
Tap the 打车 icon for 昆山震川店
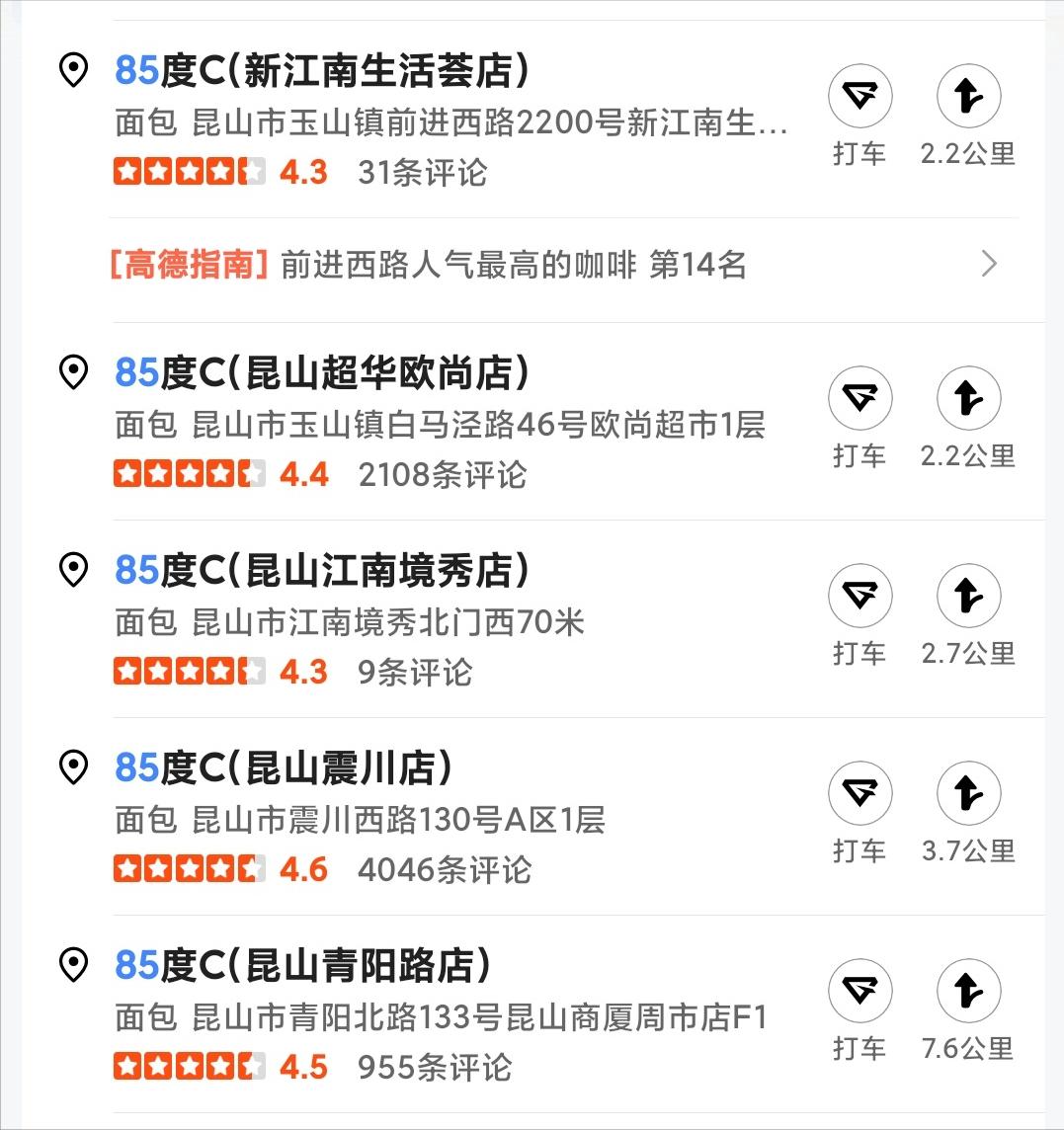point(859,792)
